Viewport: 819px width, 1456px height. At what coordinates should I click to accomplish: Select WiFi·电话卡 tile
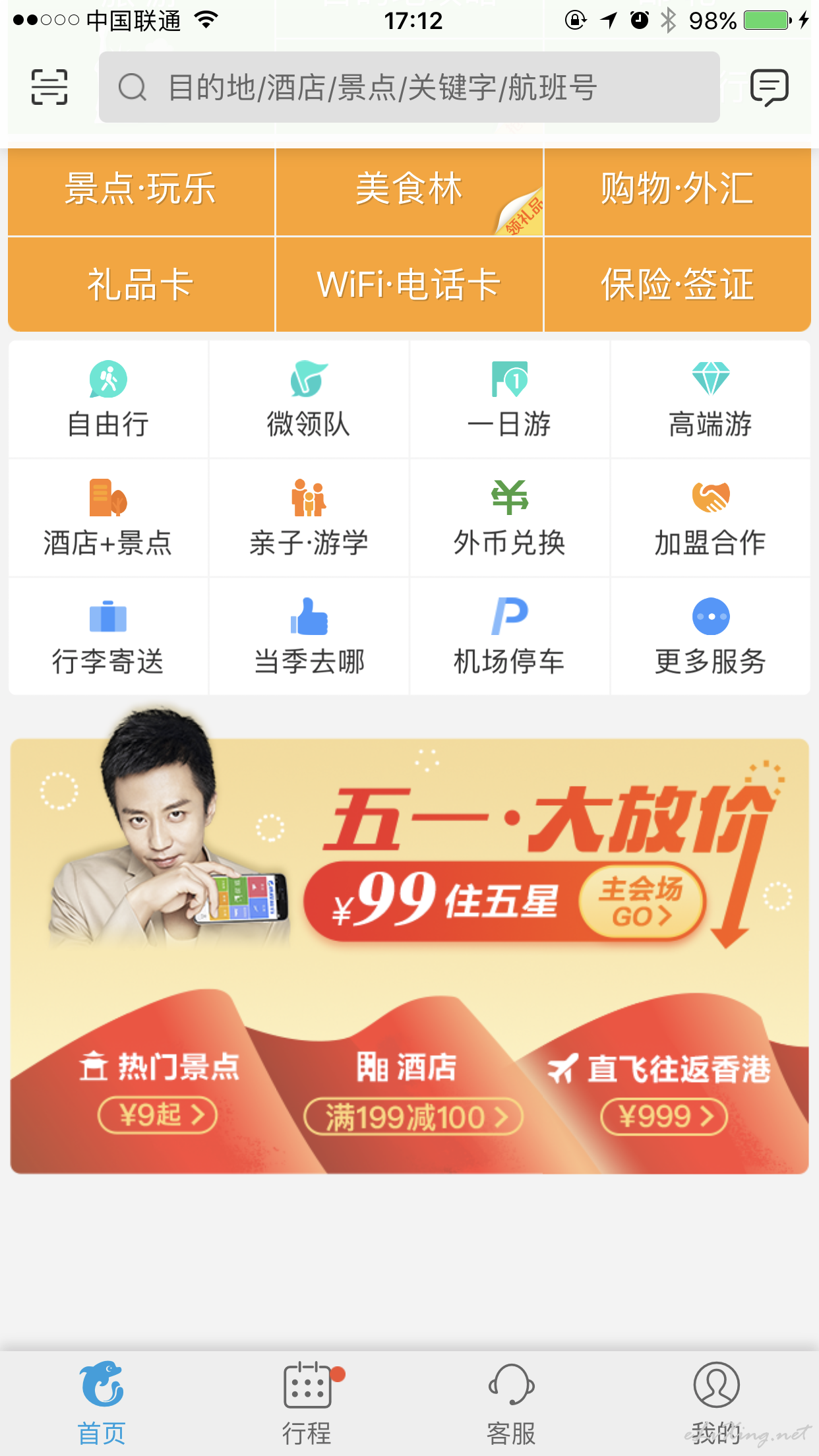pyautogui.click(x=409, y=285)
